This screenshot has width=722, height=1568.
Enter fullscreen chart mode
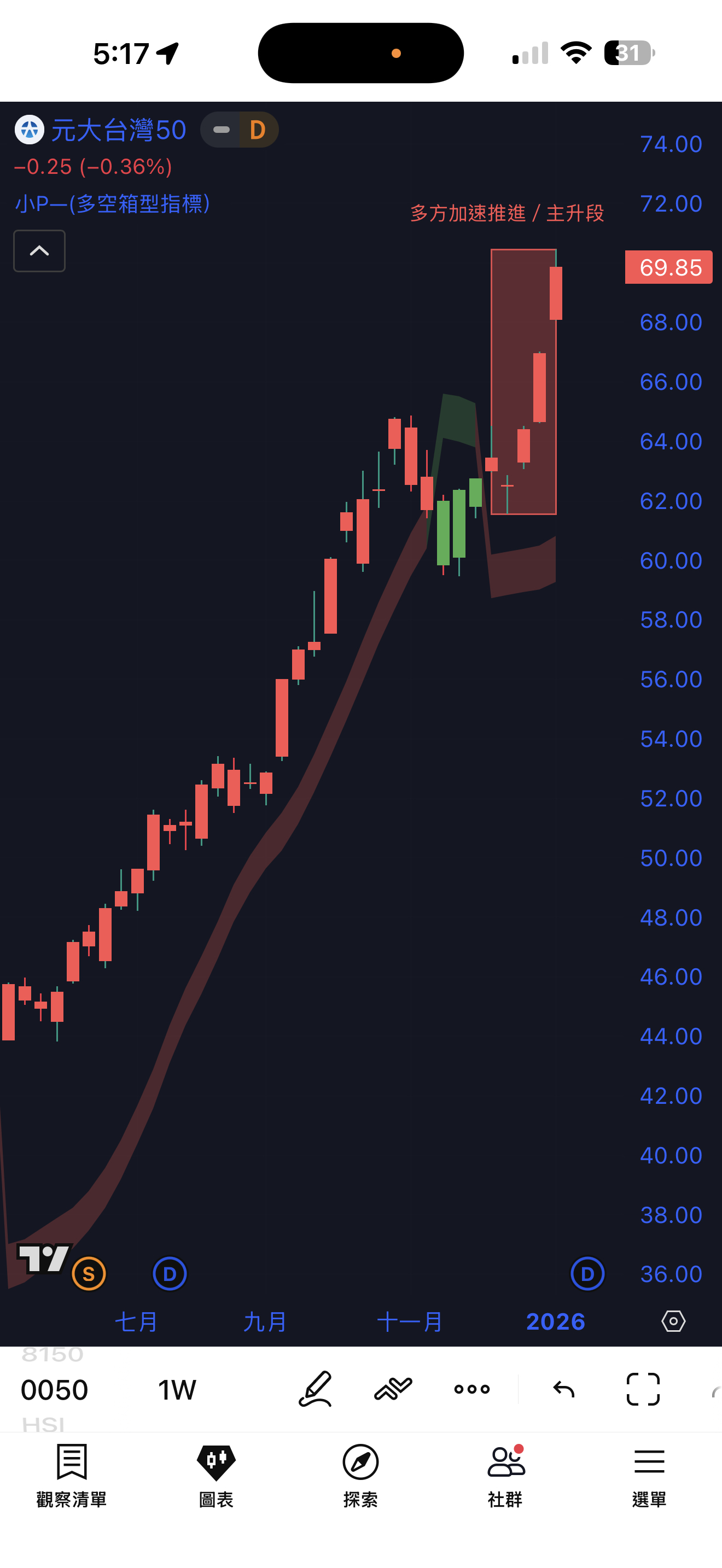click(643, 1389)
